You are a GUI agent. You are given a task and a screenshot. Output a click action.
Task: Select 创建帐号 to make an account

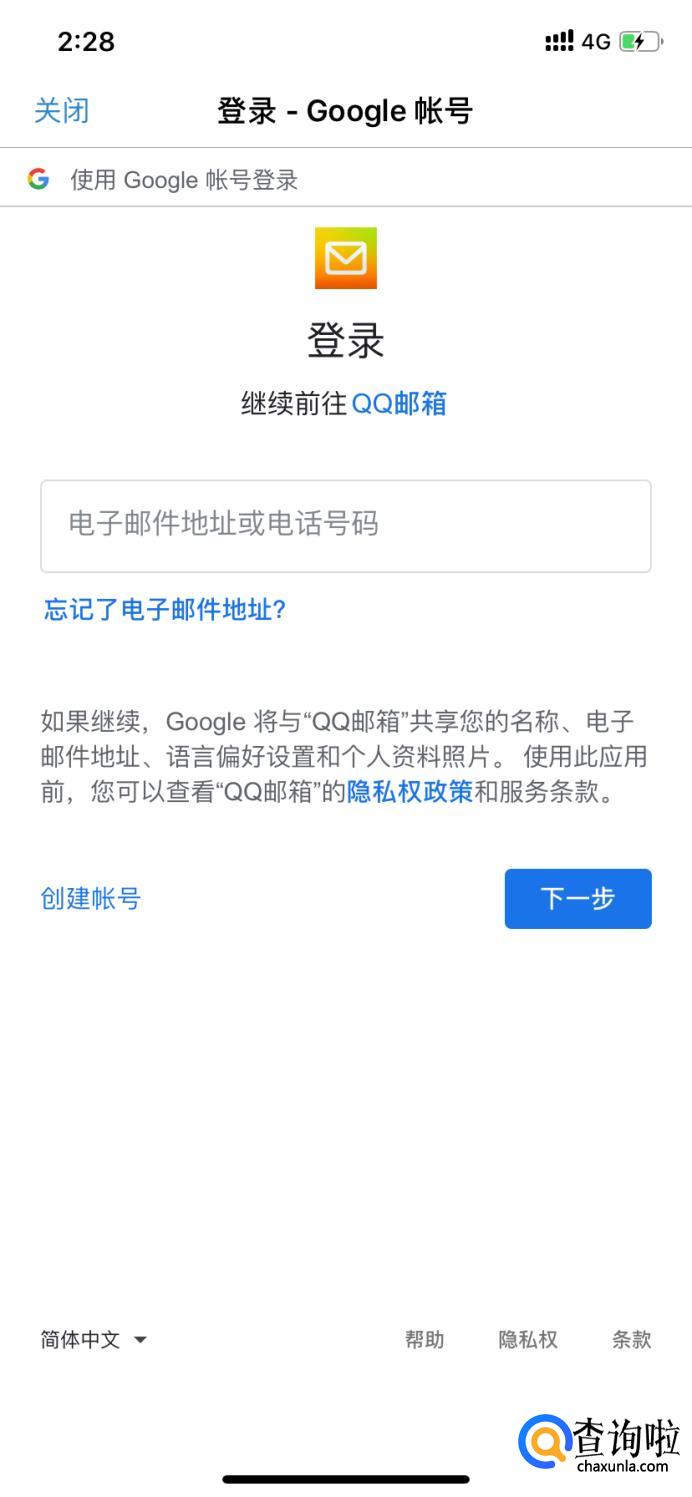(x=91, y=898)
